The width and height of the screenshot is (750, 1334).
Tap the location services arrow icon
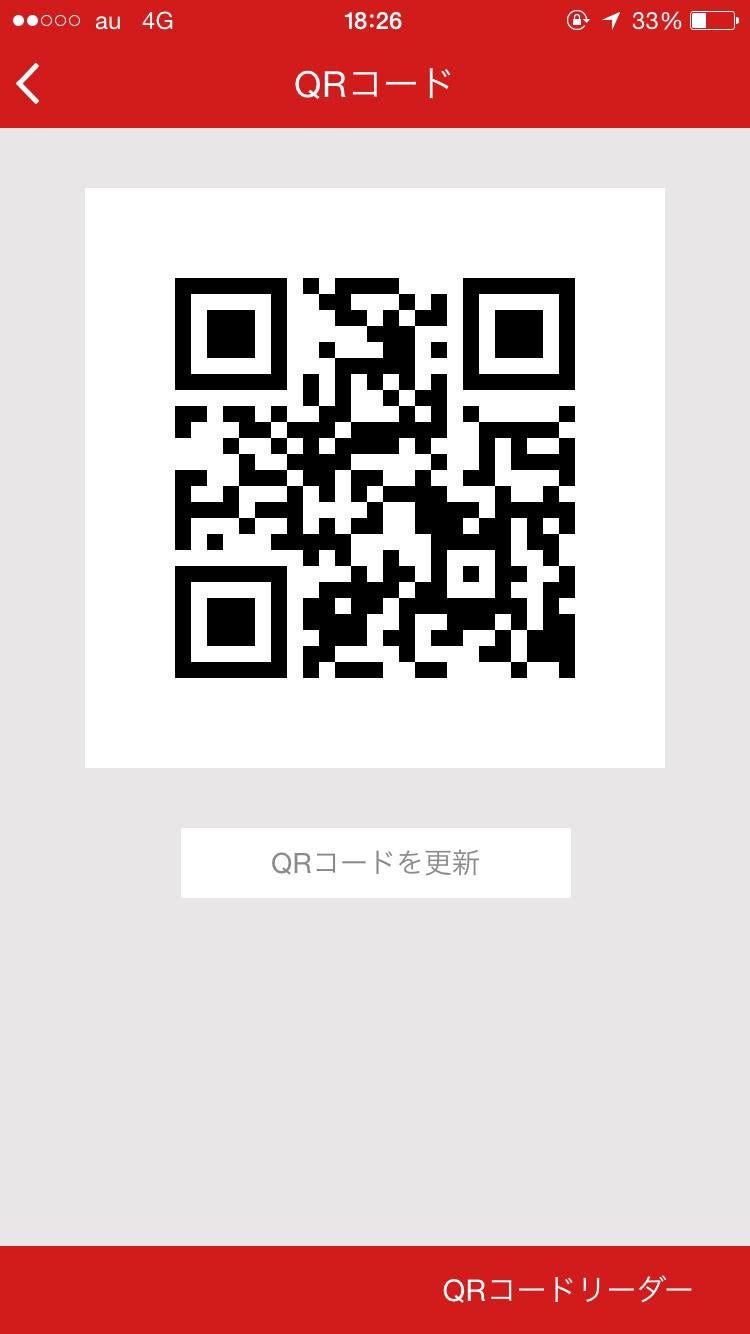pos(613,20)
